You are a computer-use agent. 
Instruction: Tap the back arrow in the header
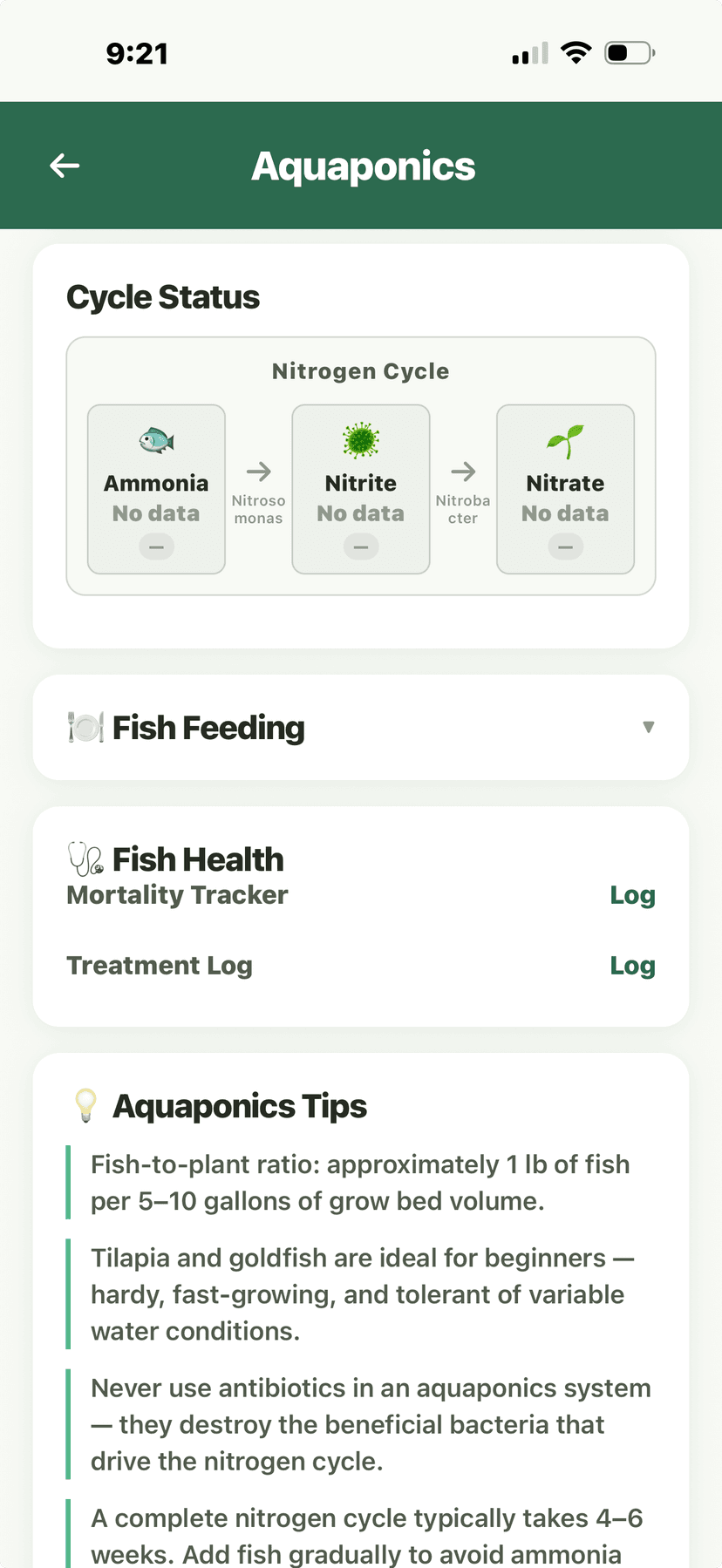(65, 166)
